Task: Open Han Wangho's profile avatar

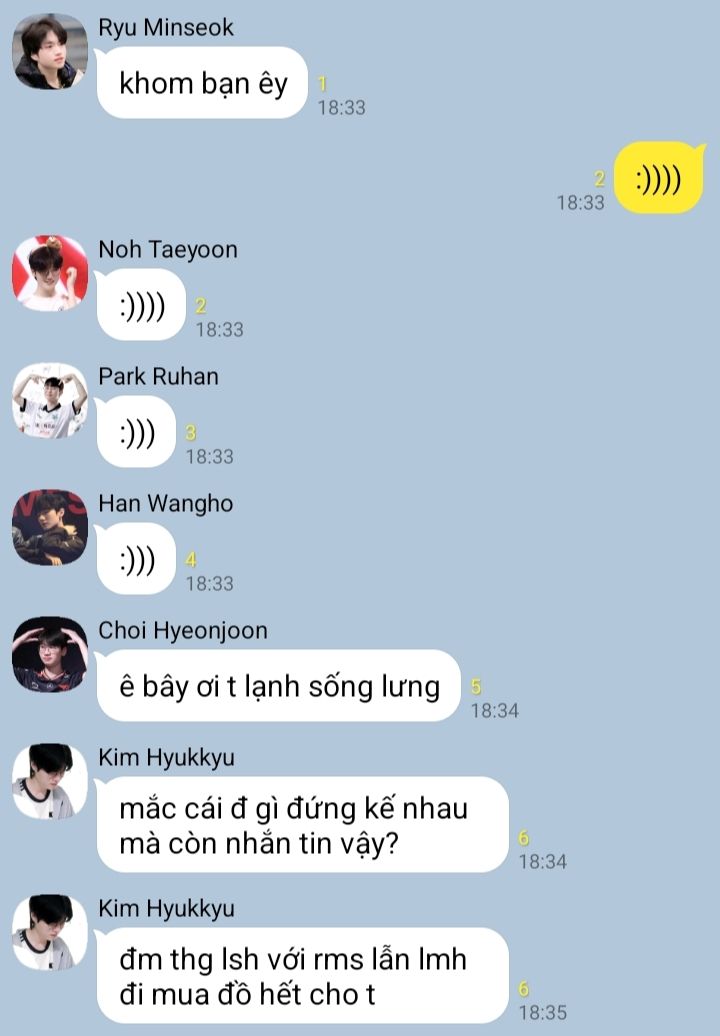Action: (50, 527)
